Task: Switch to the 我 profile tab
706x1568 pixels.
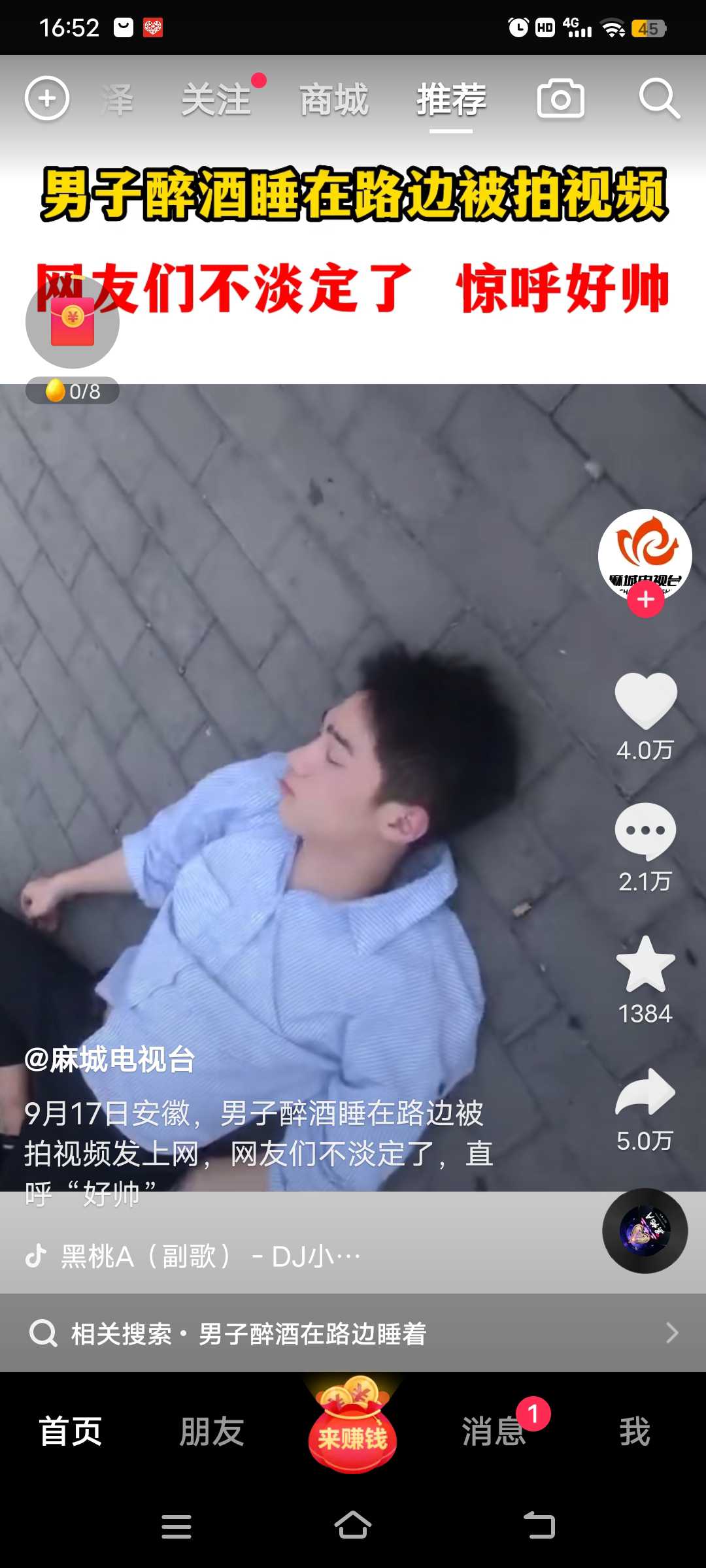Action: (635, 1431)
